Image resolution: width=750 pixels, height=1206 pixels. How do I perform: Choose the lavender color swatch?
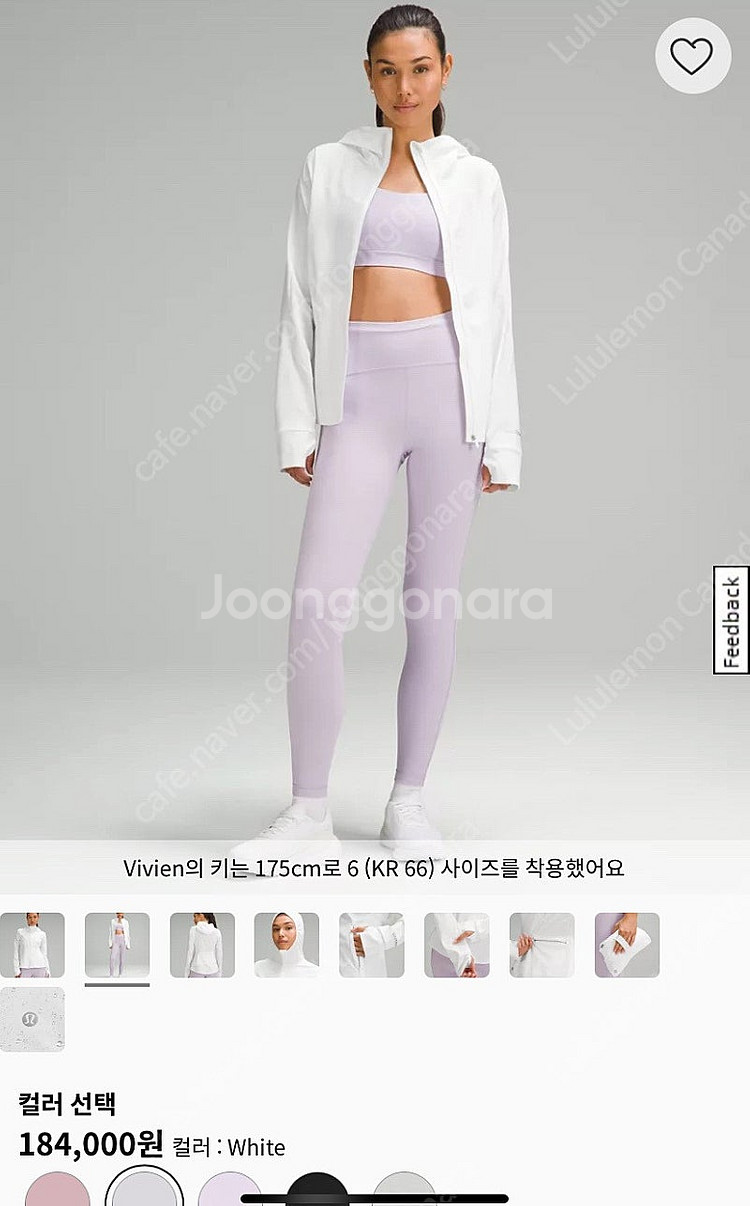[229, 1192]
